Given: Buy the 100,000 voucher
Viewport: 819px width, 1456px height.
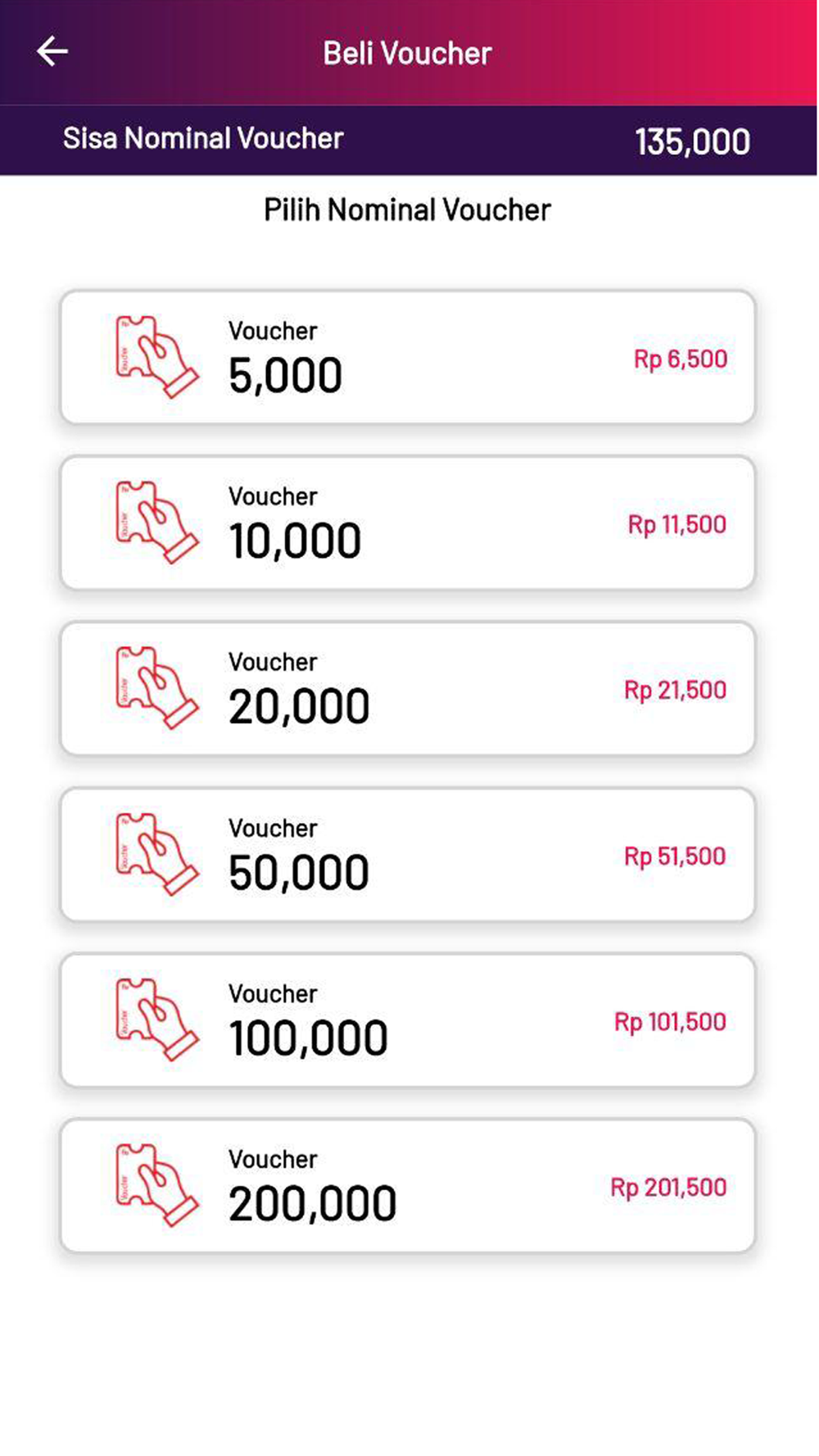Looking at the screenshot, I should (x=408, y=1020).
